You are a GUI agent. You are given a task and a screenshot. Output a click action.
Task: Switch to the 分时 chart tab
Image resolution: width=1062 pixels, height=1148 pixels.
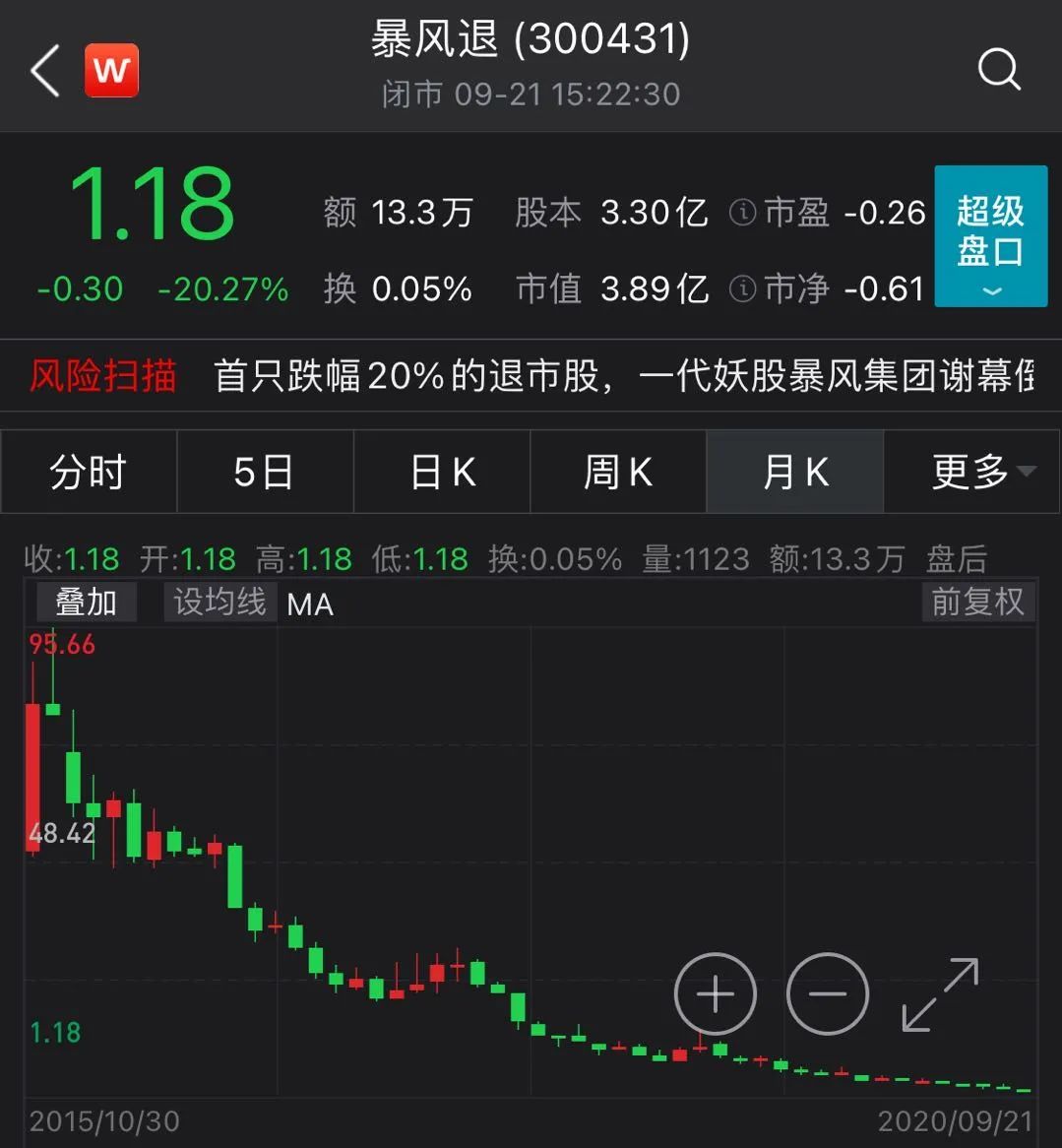pos(89,473)
